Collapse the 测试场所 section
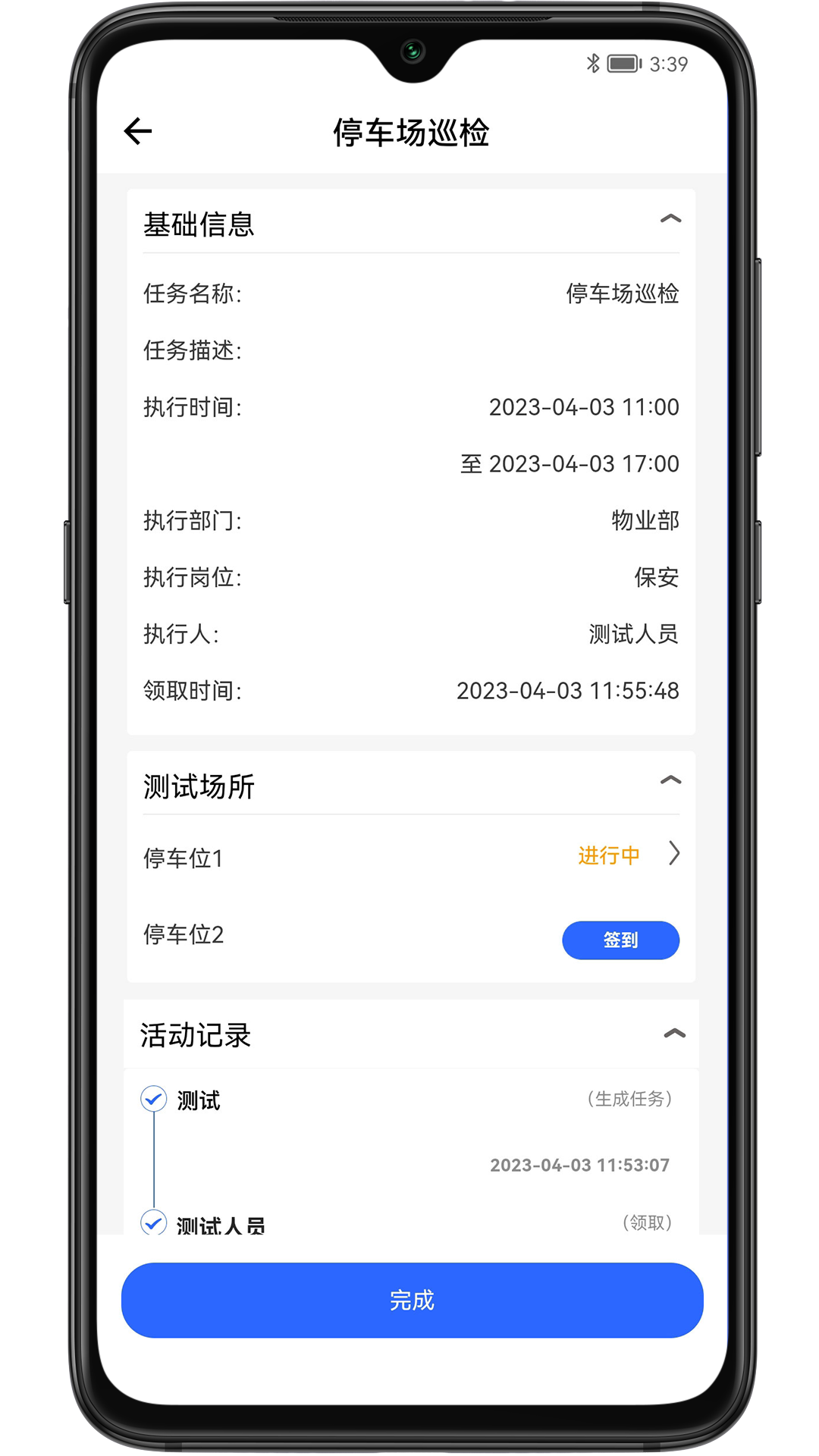Image resolution: width=819 pixels, height=1456 pixels. [x=670, y=780]
